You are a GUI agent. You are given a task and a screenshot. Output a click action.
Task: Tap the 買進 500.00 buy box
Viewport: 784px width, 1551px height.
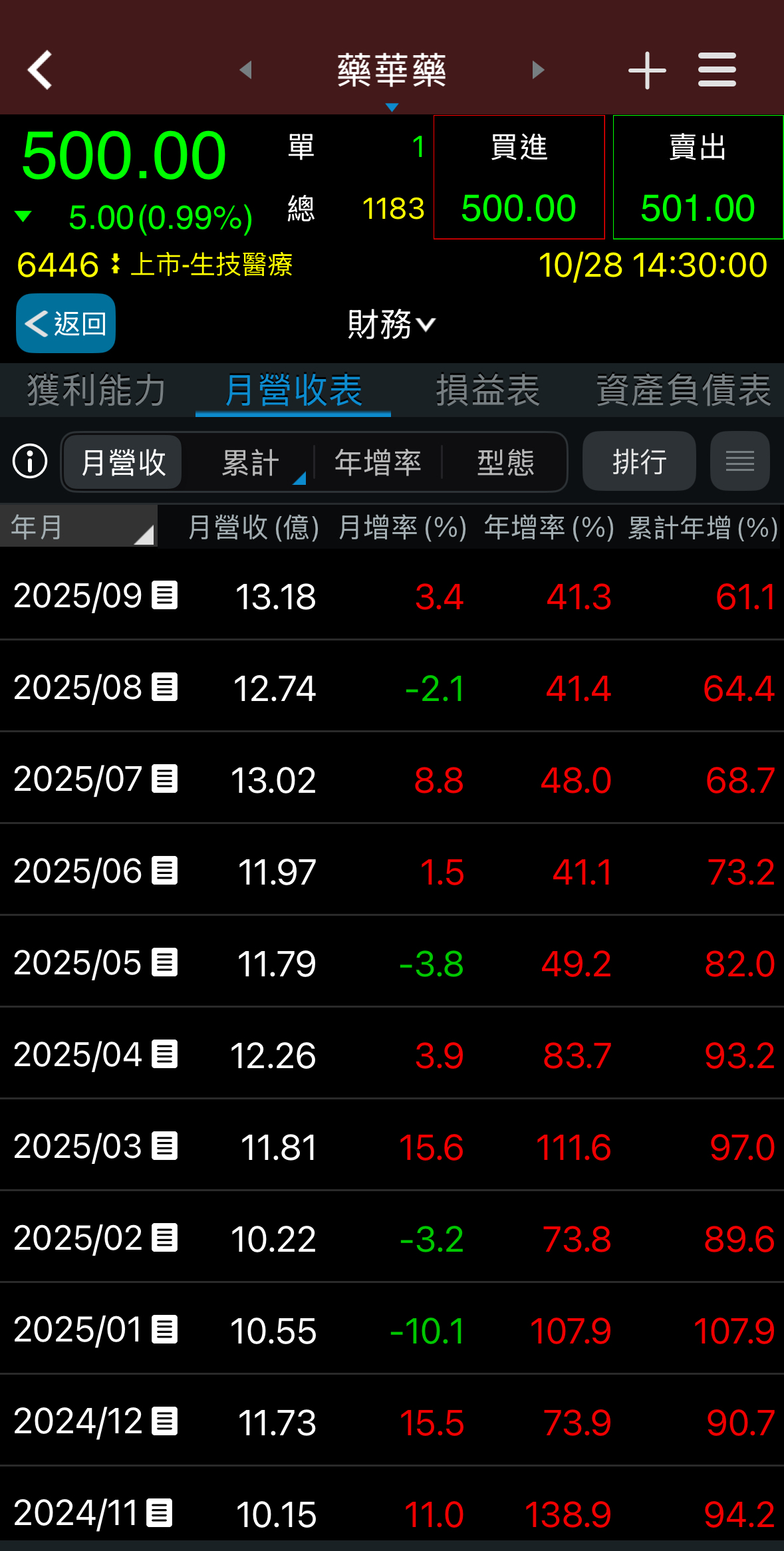point(519,178)
